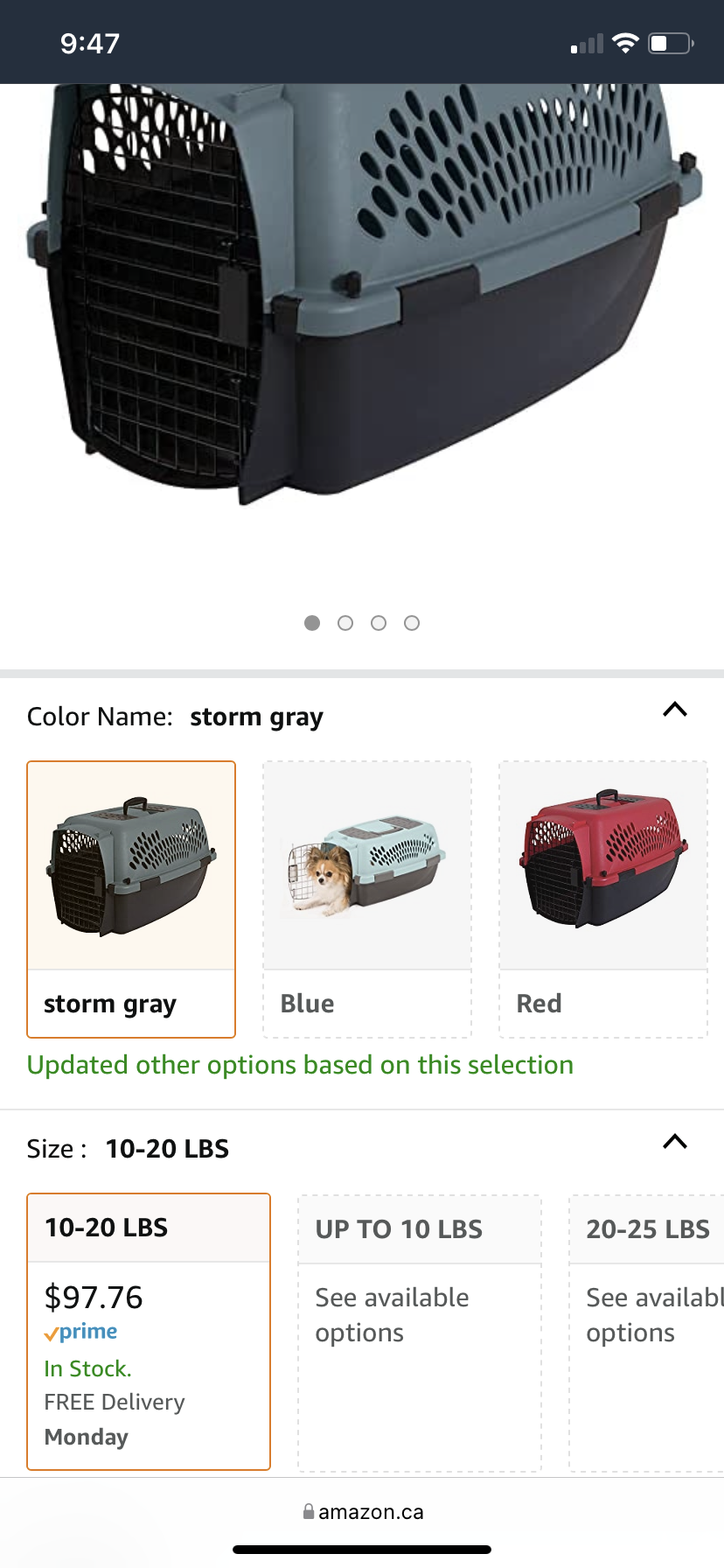This screenshot has height=1568, width=724.
Task: Collapse the Color Name section
Action: tap(675, 710)
